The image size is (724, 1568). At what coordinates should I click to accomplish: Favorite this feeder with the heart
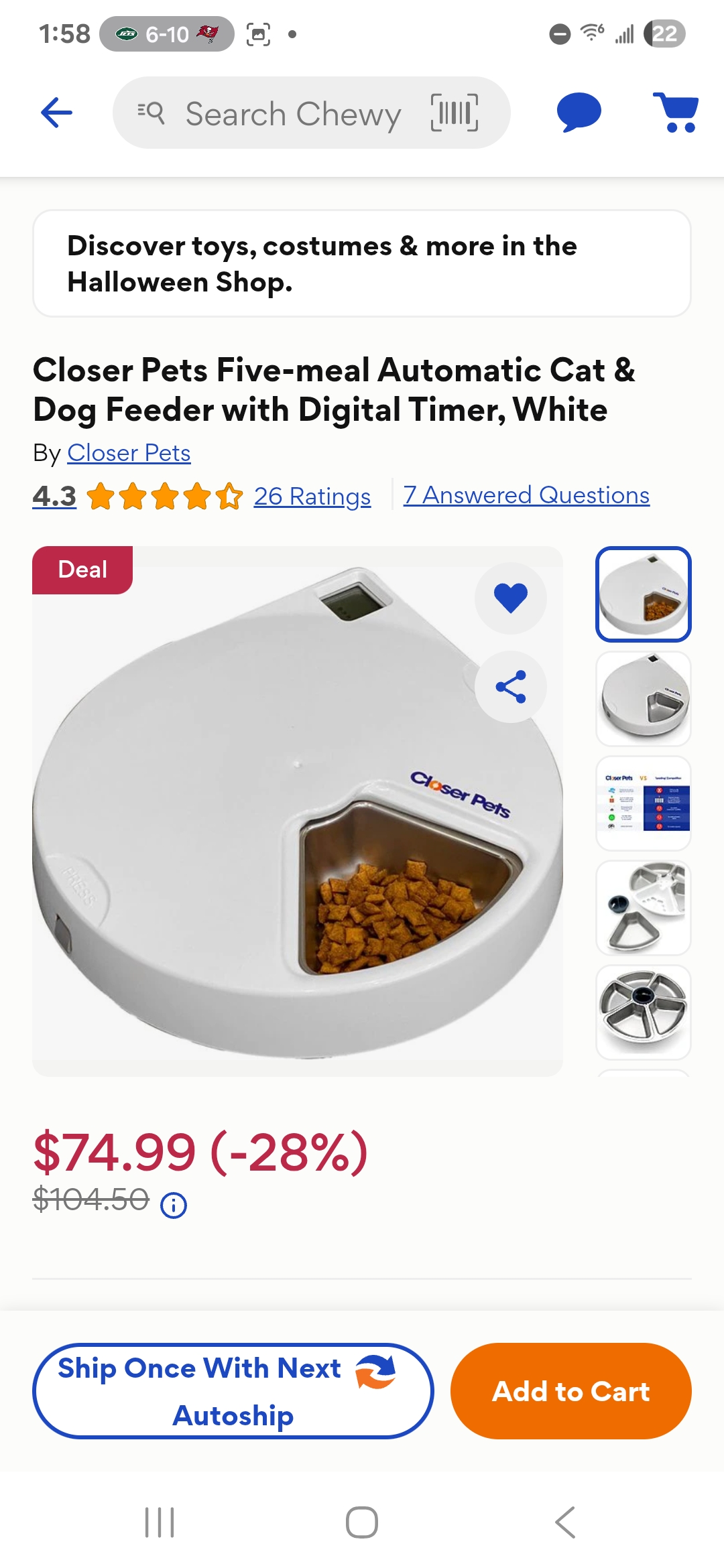510,598
